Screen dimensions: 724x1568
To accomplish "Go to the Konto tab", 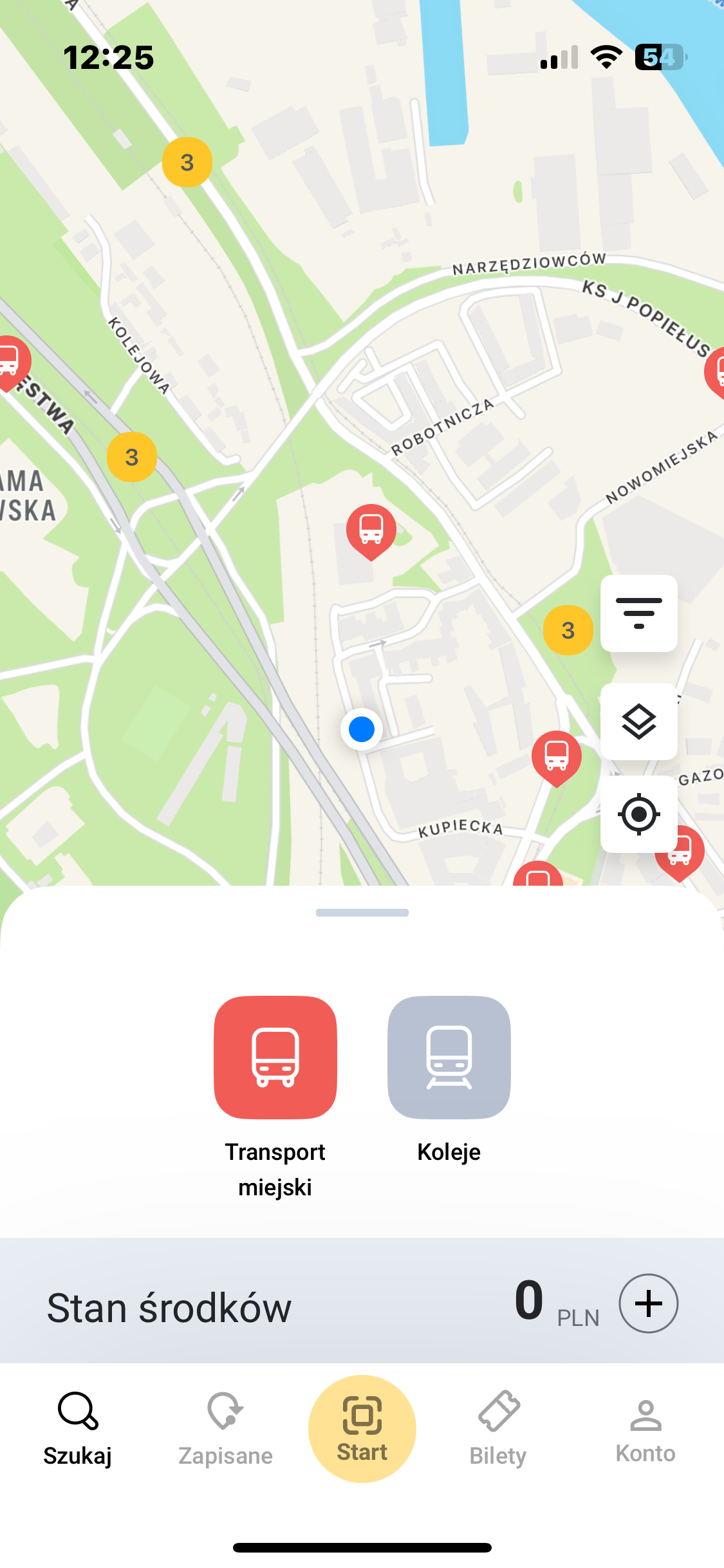I will (x=645, y=1429).
